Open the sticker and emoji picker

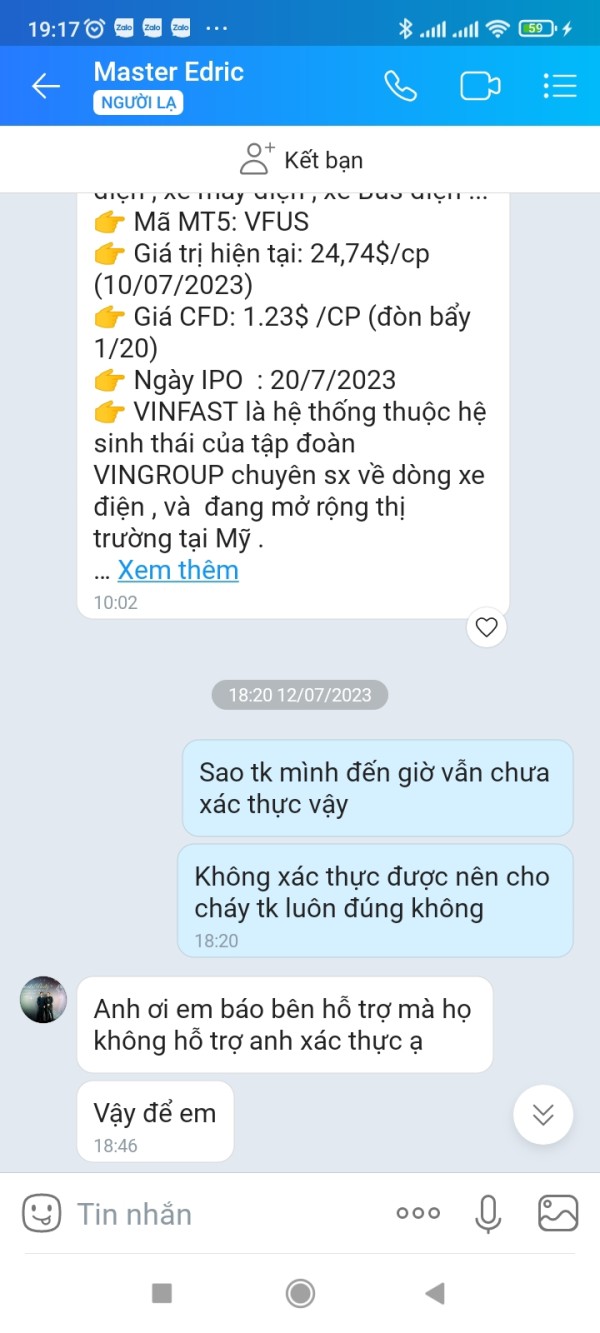[41, 1213]
